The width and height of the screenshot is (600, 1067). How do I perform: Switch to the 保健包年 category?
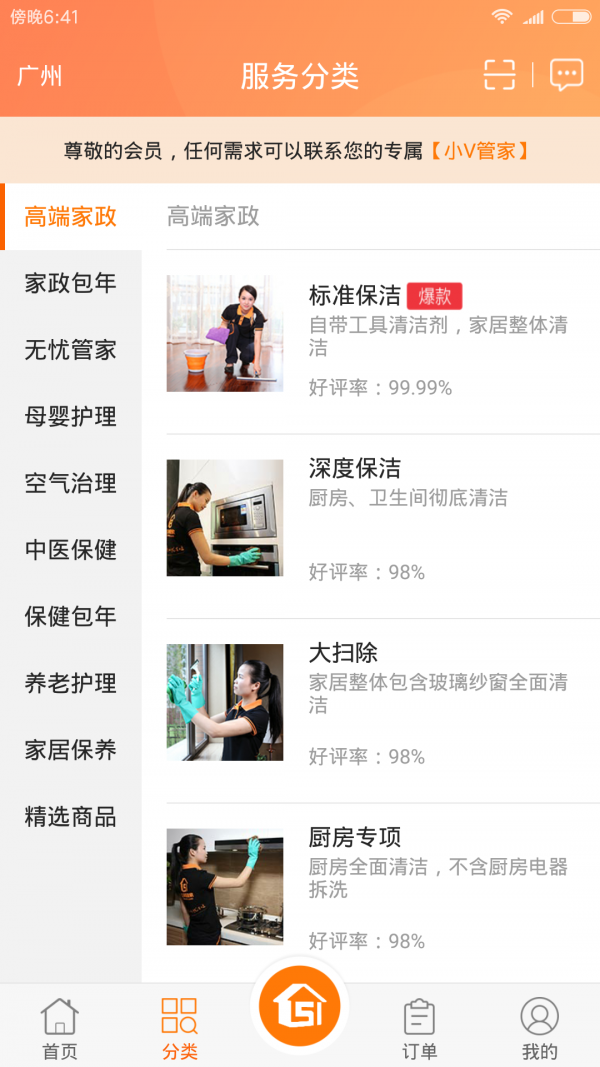(x=71, y=617)
